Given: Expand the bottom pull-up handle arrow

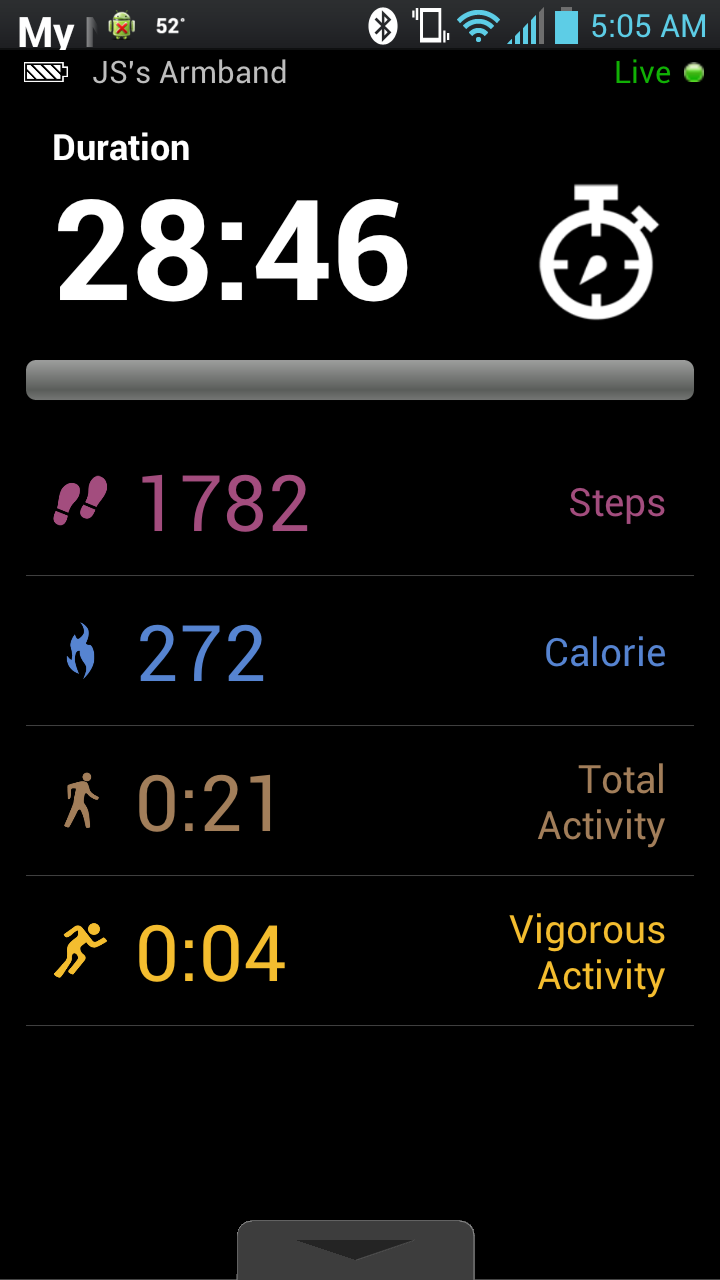Looking at the screenshot, I should [355, 1250].
